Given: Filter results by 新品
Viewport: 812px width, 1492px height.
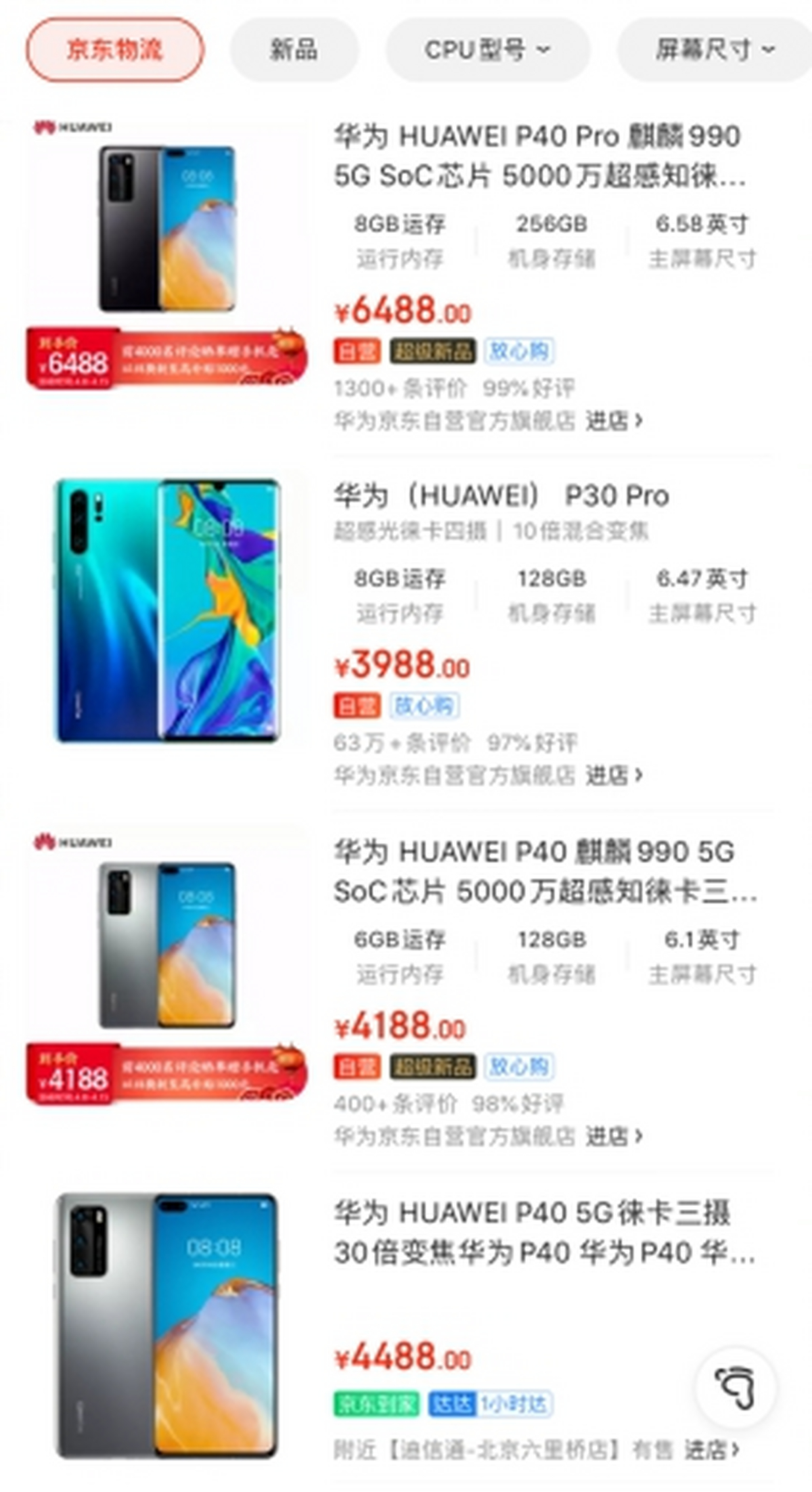Looking at the screenshot, I should click(294, 50).
